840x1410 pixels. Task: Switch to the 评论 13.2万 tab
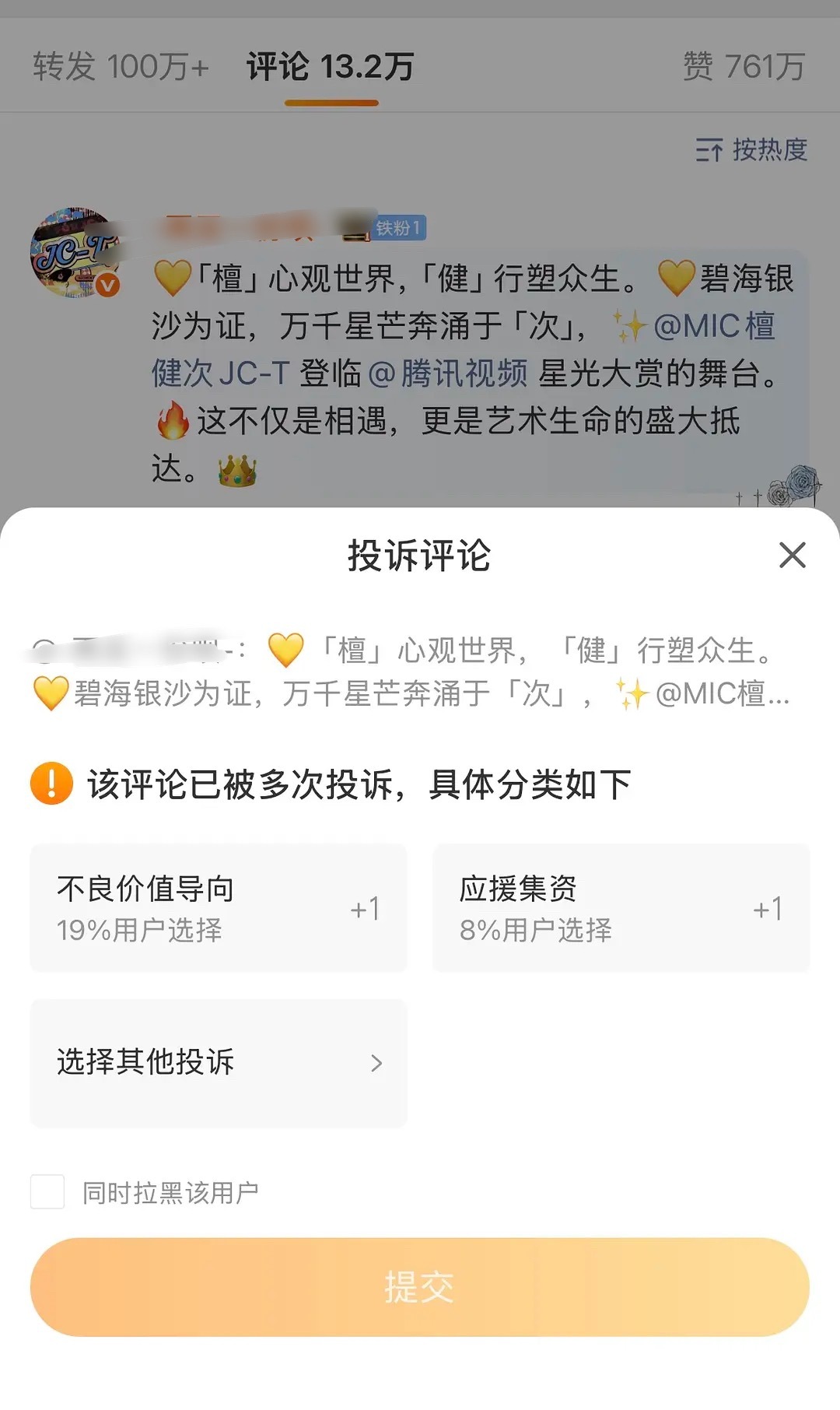click(331, 66)
